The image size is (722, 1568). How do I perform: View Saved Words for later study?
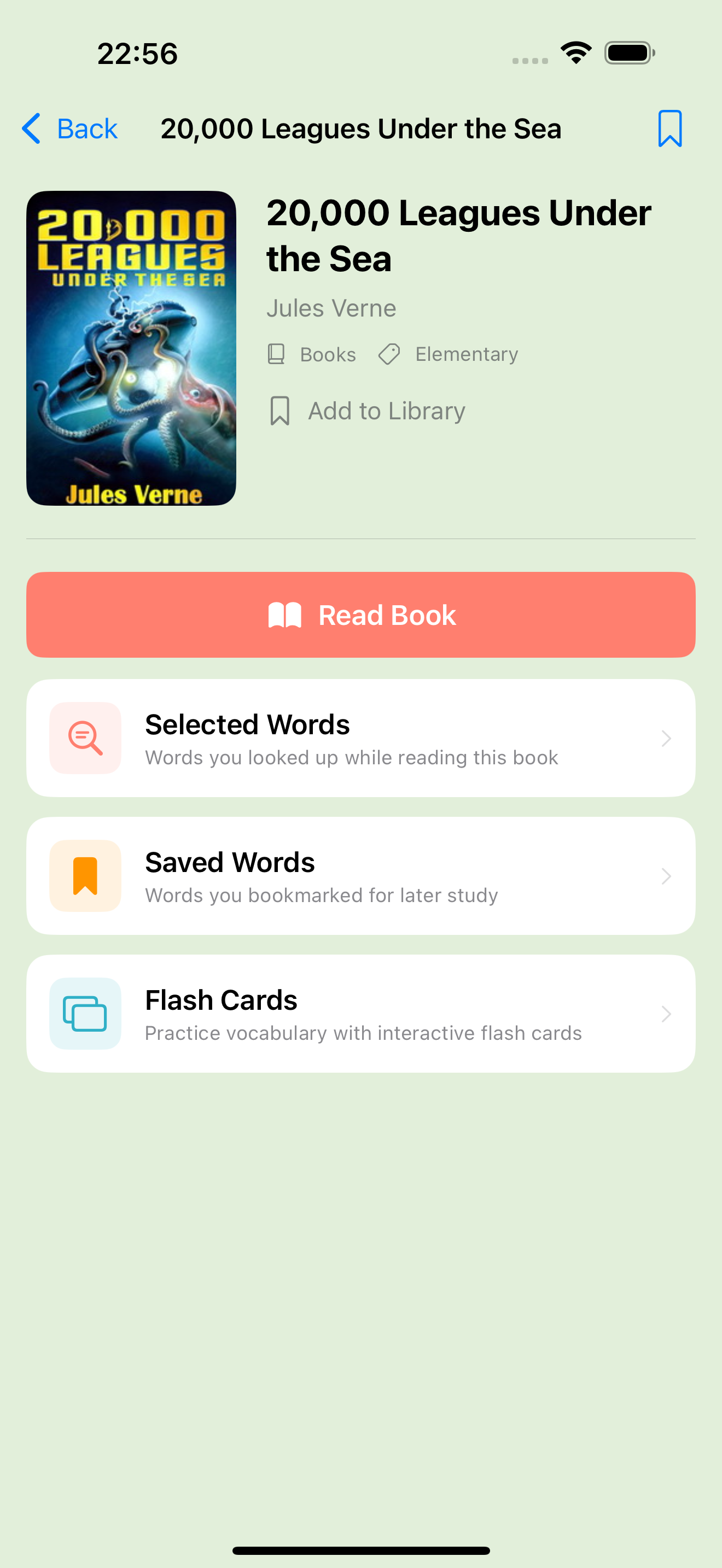point(361,876)
